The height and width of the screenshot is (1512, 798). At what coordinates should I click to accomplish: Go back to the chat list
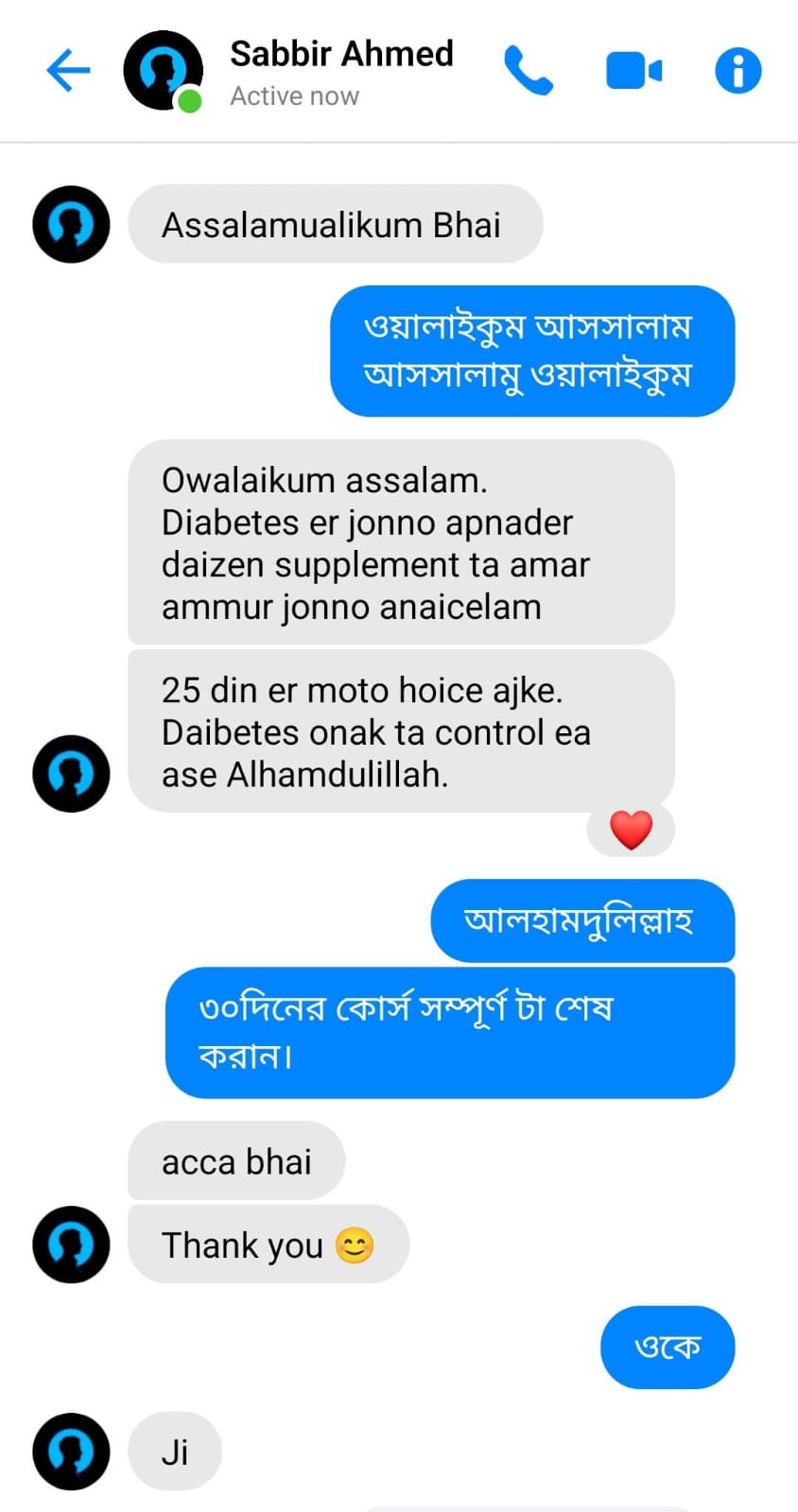pos(68,71)
